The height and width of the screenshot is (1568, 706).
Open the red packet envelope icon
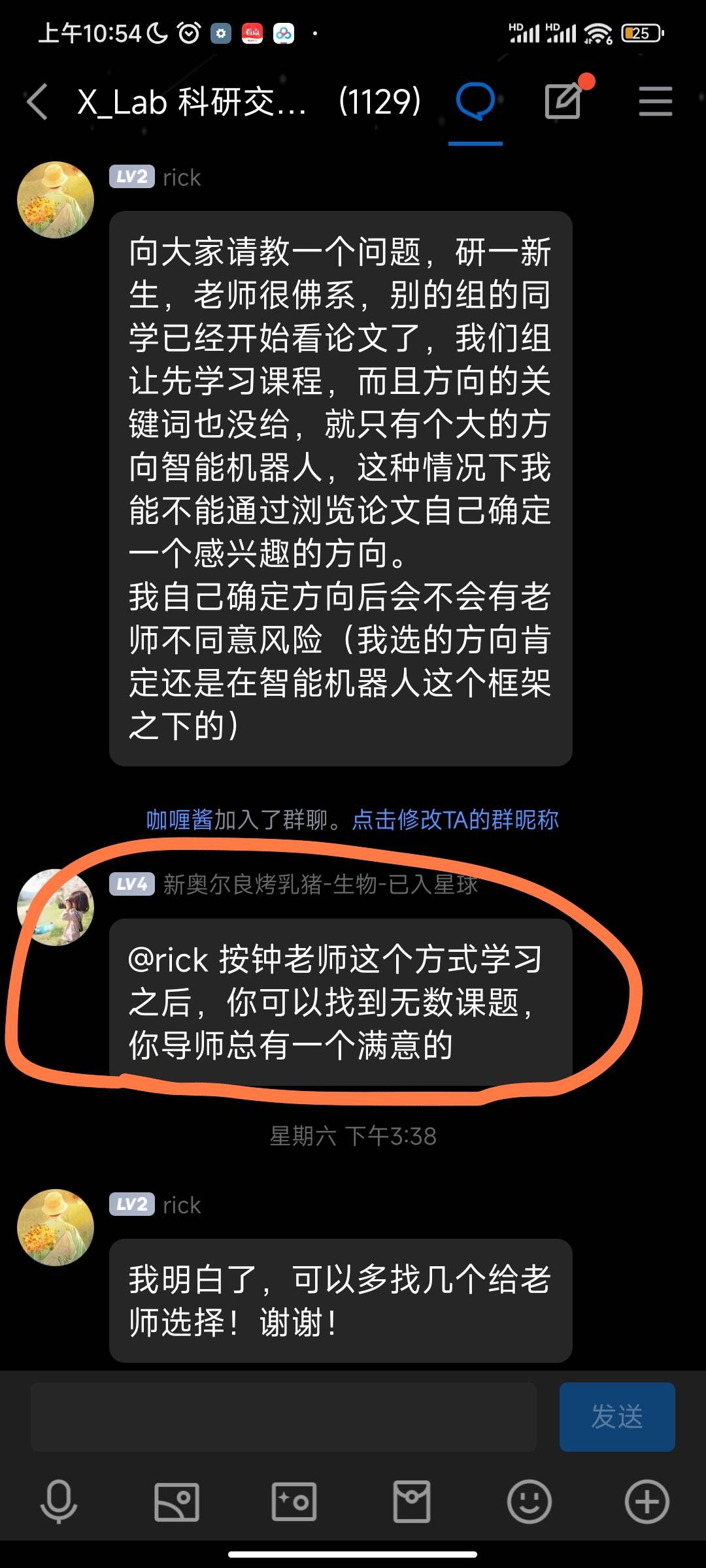[x=412, y=1501]
